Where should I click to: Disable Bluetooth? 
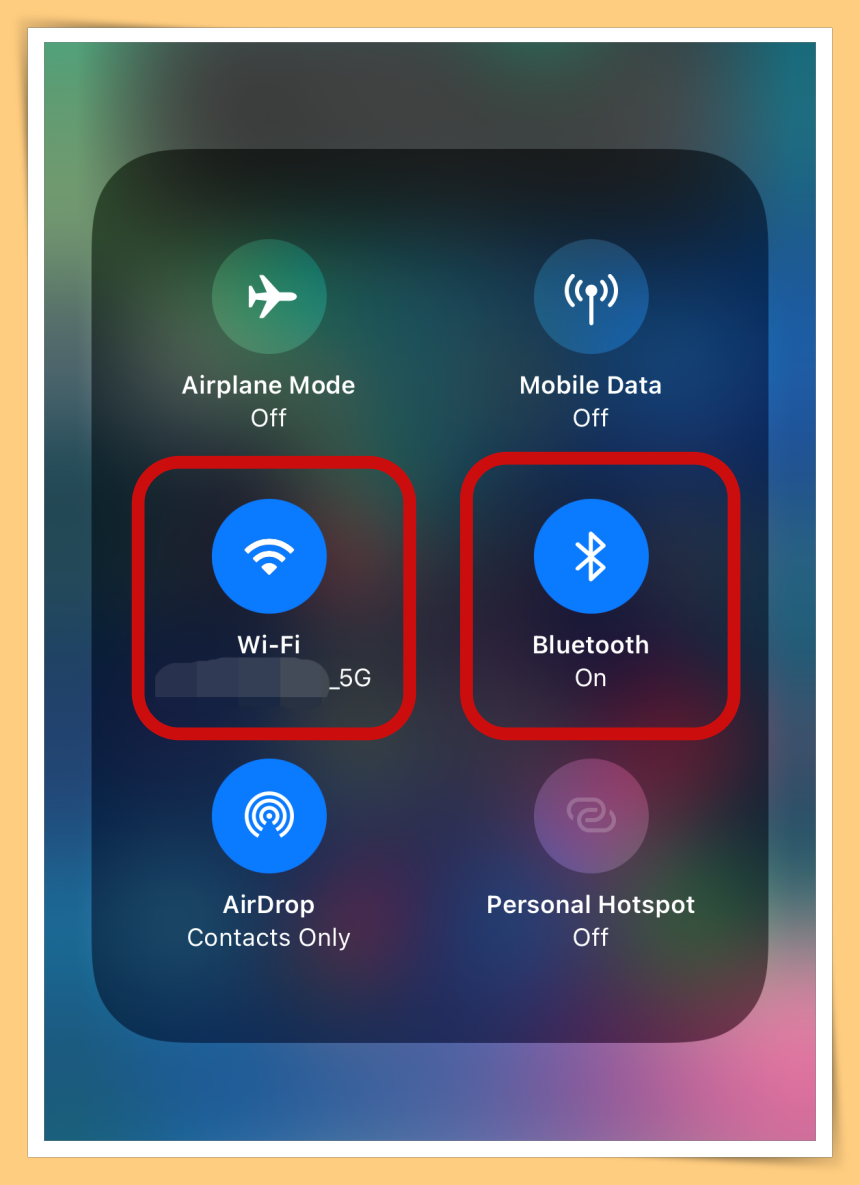point(591,557)
